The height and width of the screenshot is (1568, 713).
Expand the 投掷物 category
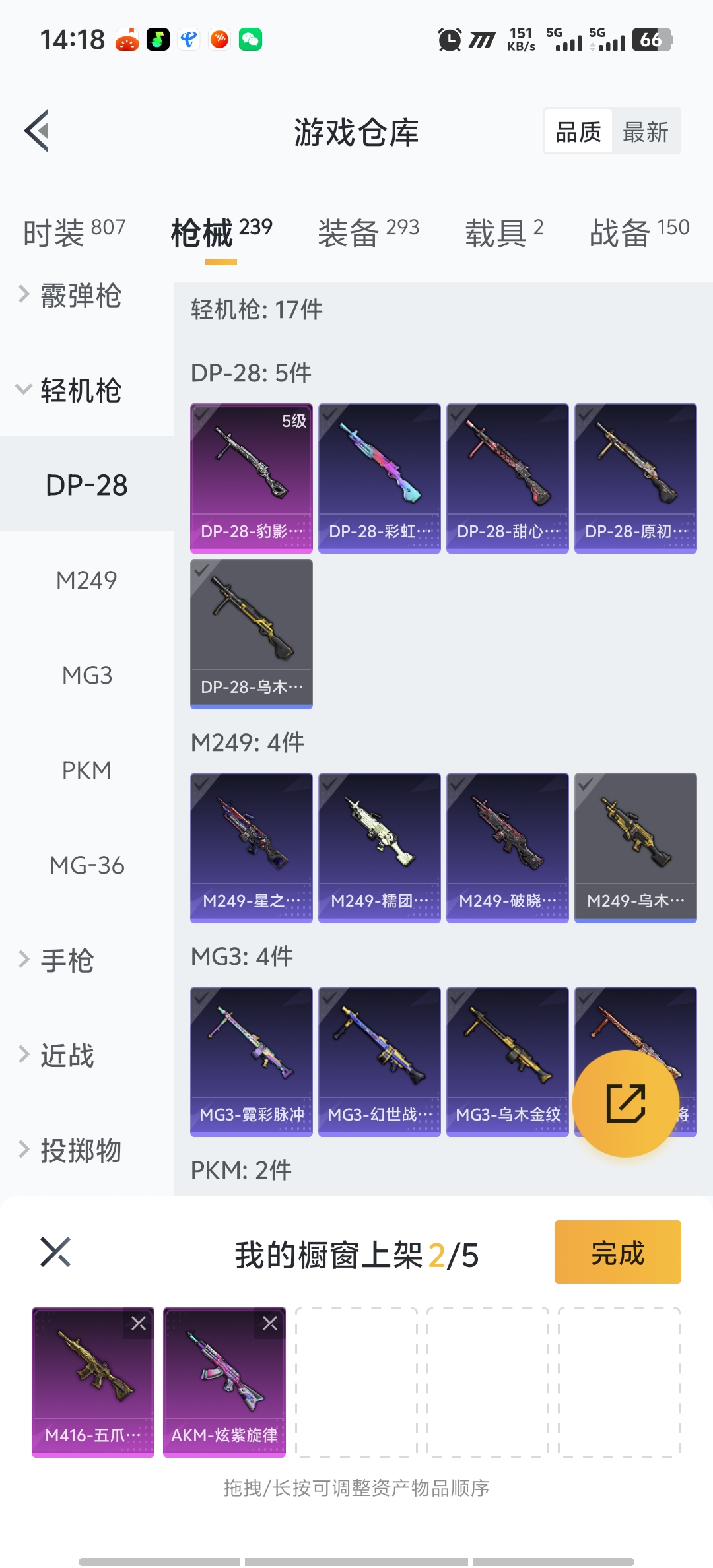pos(79,1150)
